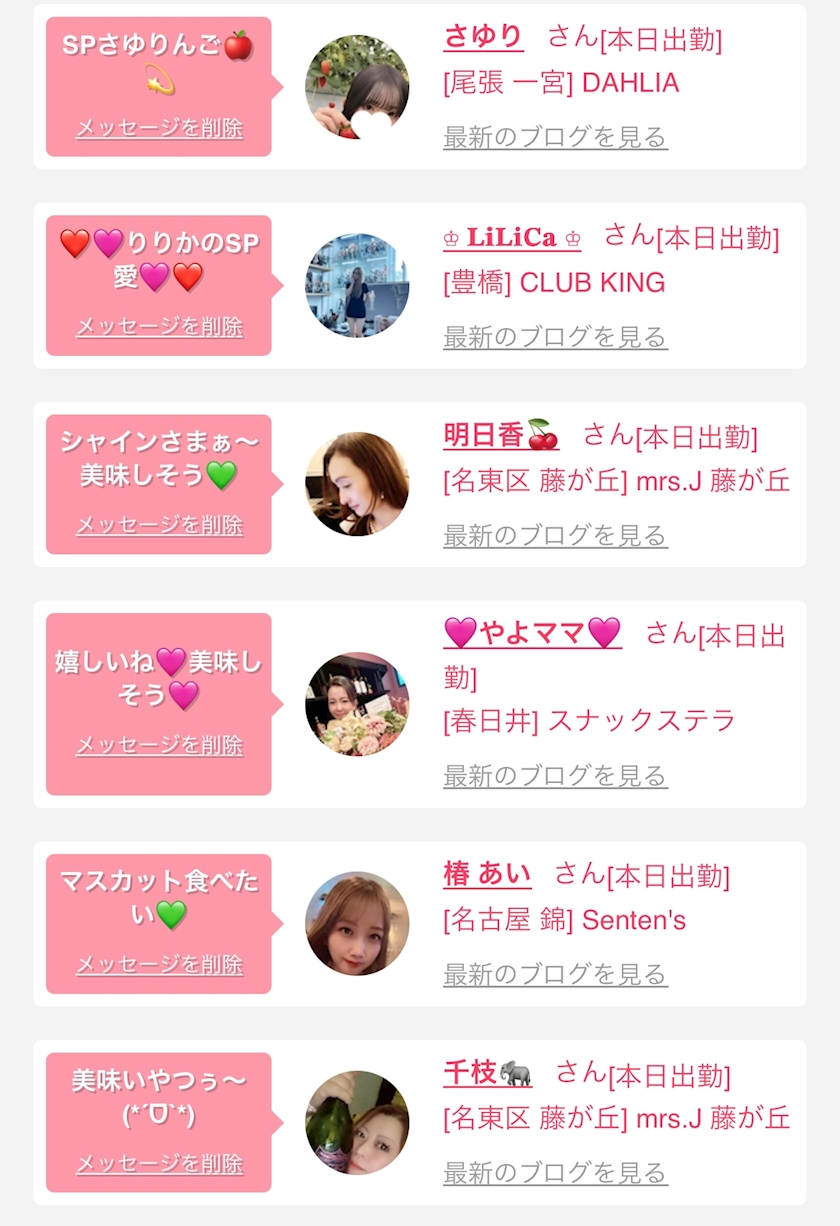View 明日香's latest blog
Image resolution: width=840 pixels, height=1226 pixels.
555,536
